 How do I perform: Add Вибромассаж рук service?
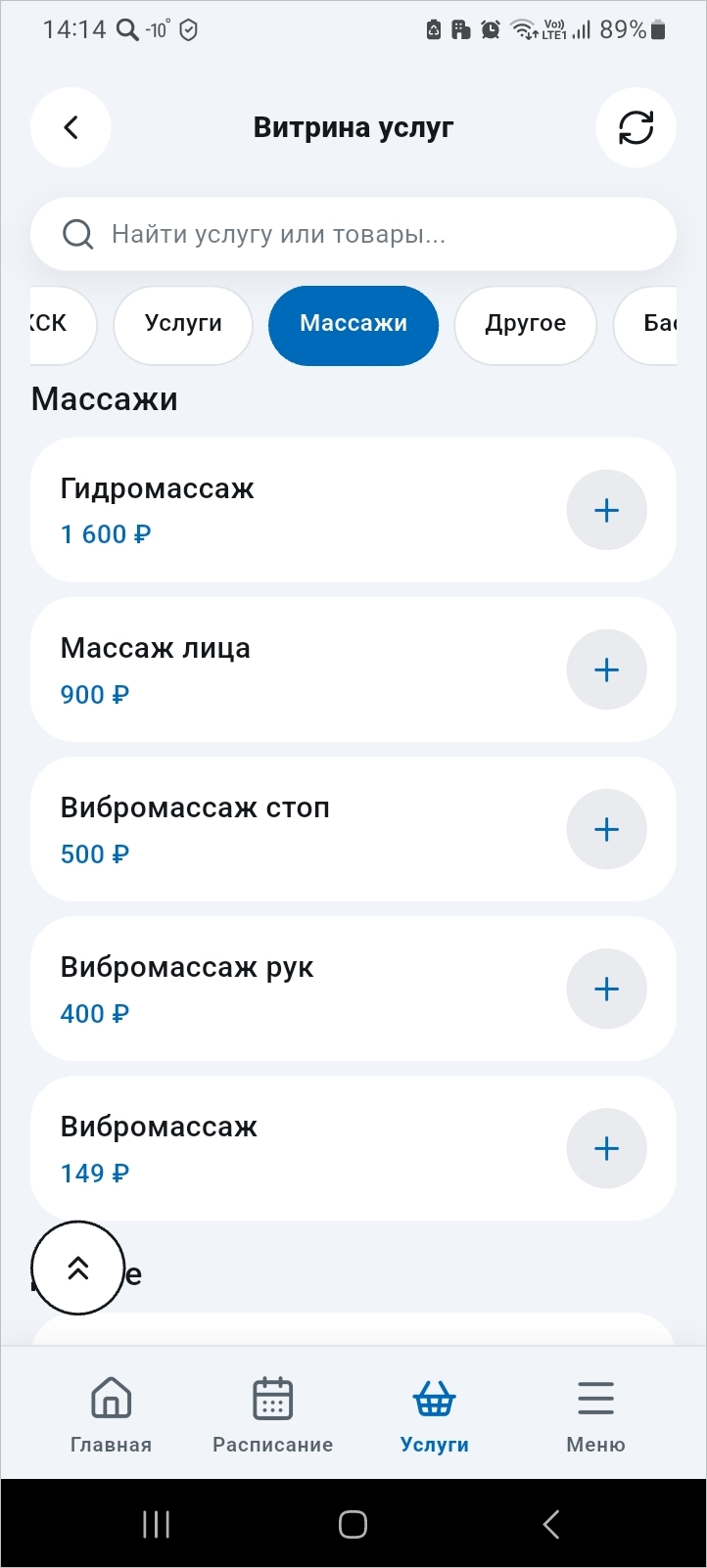click(606, 990)
